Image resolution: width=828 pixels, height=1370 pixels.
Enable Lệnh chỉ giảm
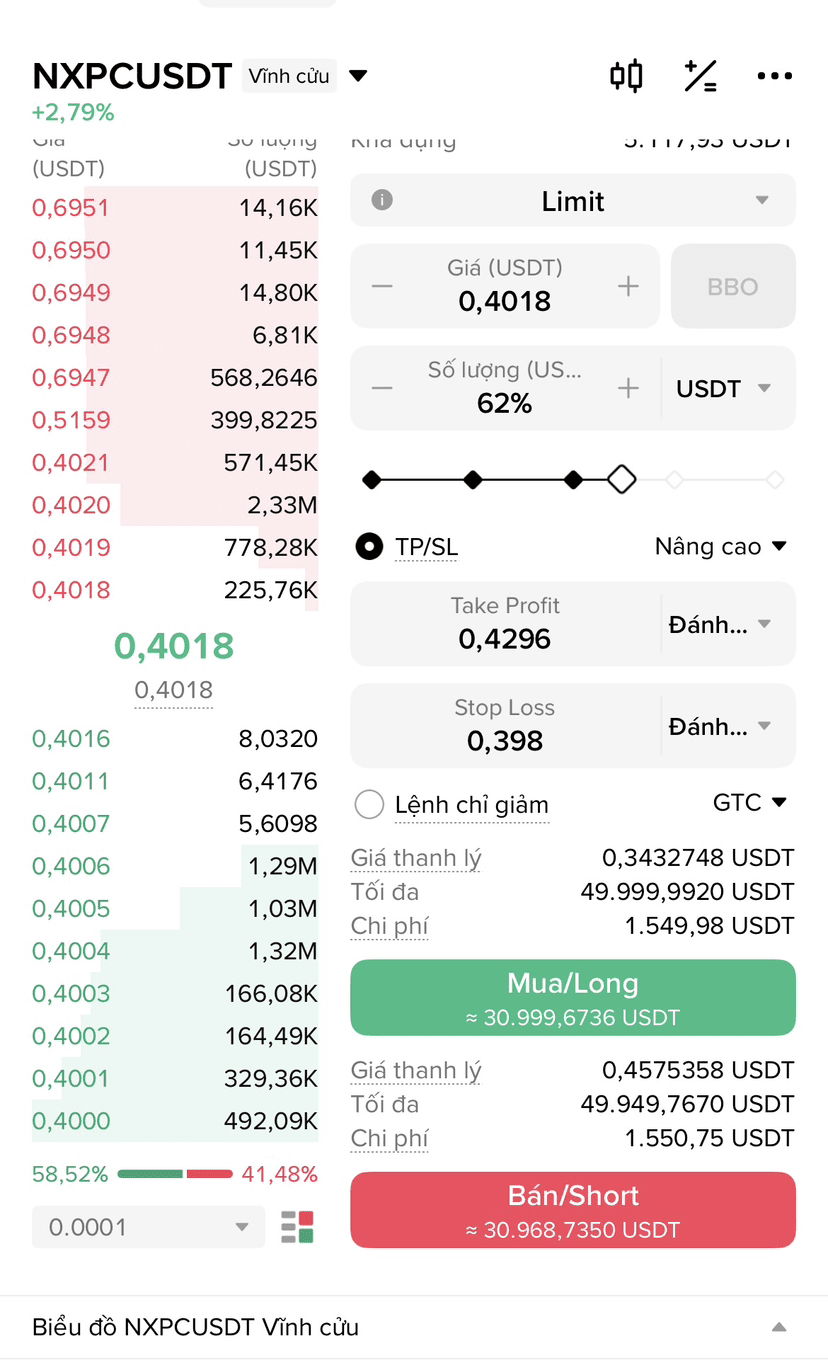pos(370,804)
